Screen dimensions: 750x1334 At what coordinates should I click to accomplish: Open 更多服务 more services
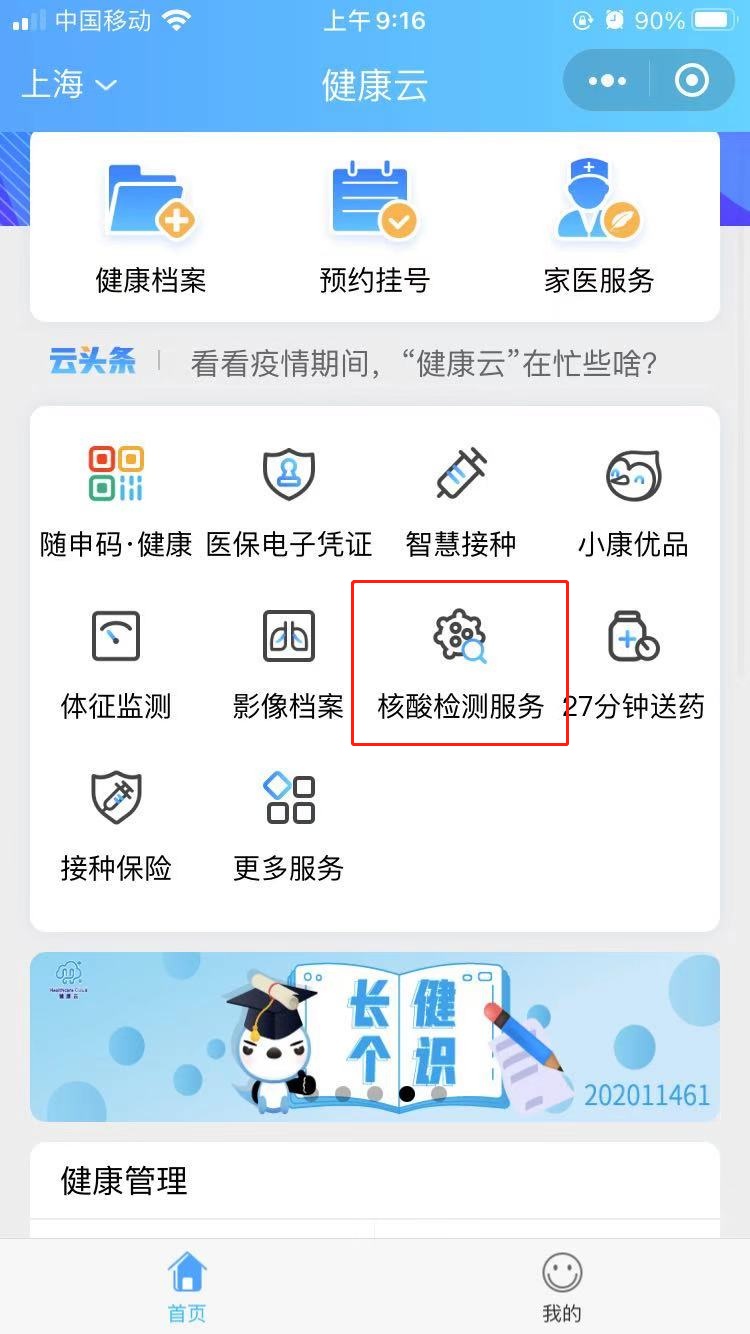[288, 825]
